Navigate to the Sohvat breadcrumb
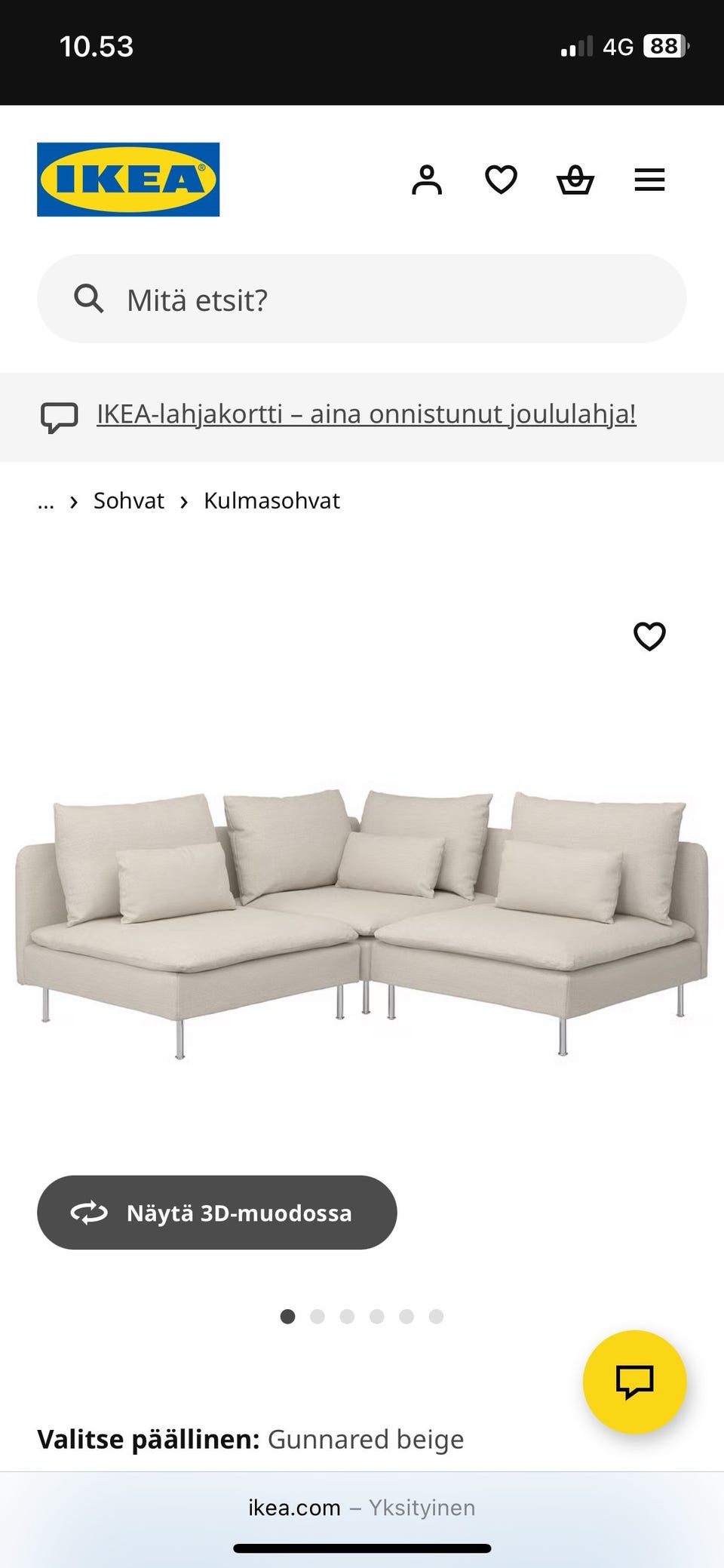 coord(129,500)
